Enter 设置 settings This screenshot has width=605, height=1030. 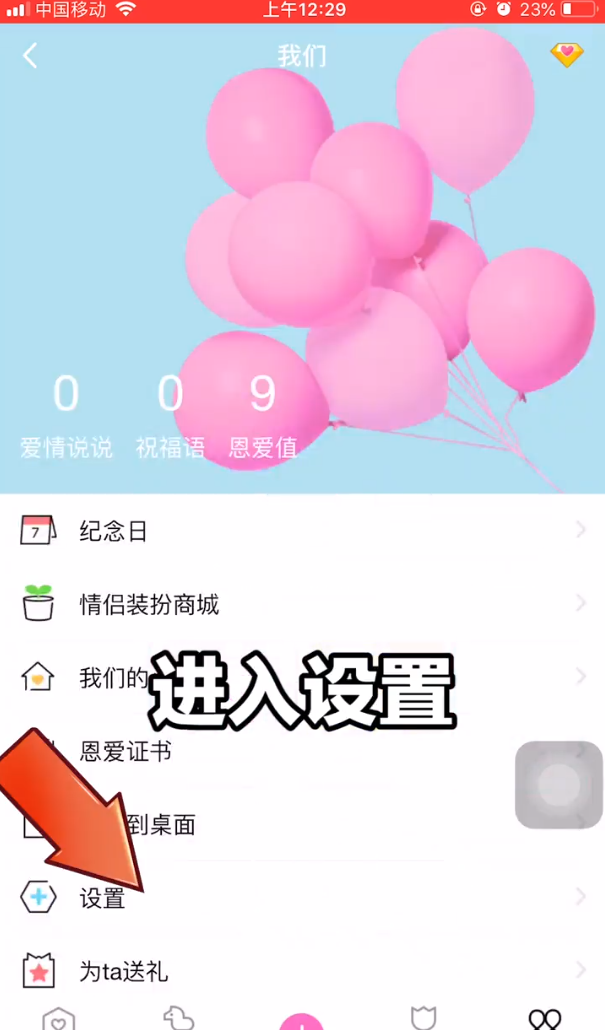300,898
